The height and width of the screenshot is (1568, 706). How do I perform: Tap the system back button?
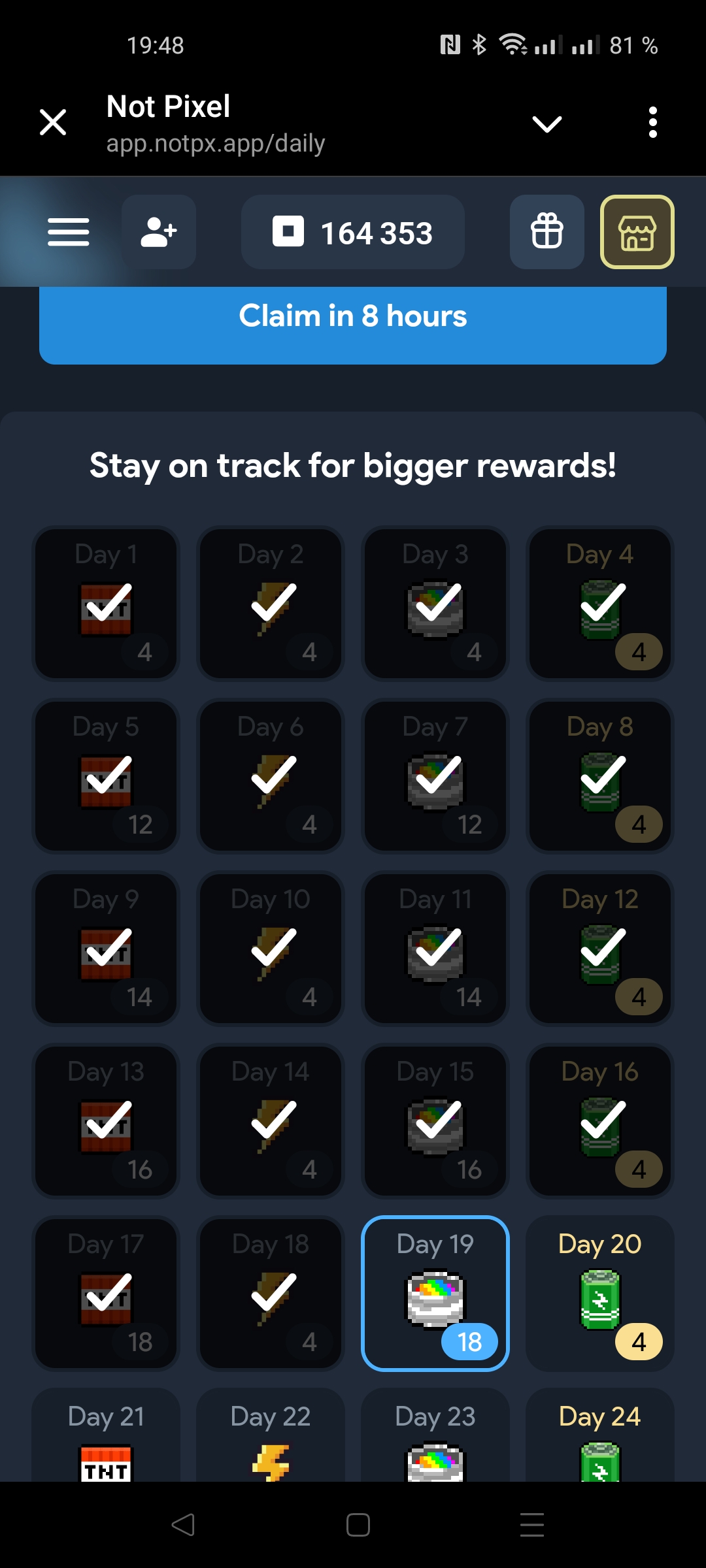pyautogui.click(x=183, y=1525)
